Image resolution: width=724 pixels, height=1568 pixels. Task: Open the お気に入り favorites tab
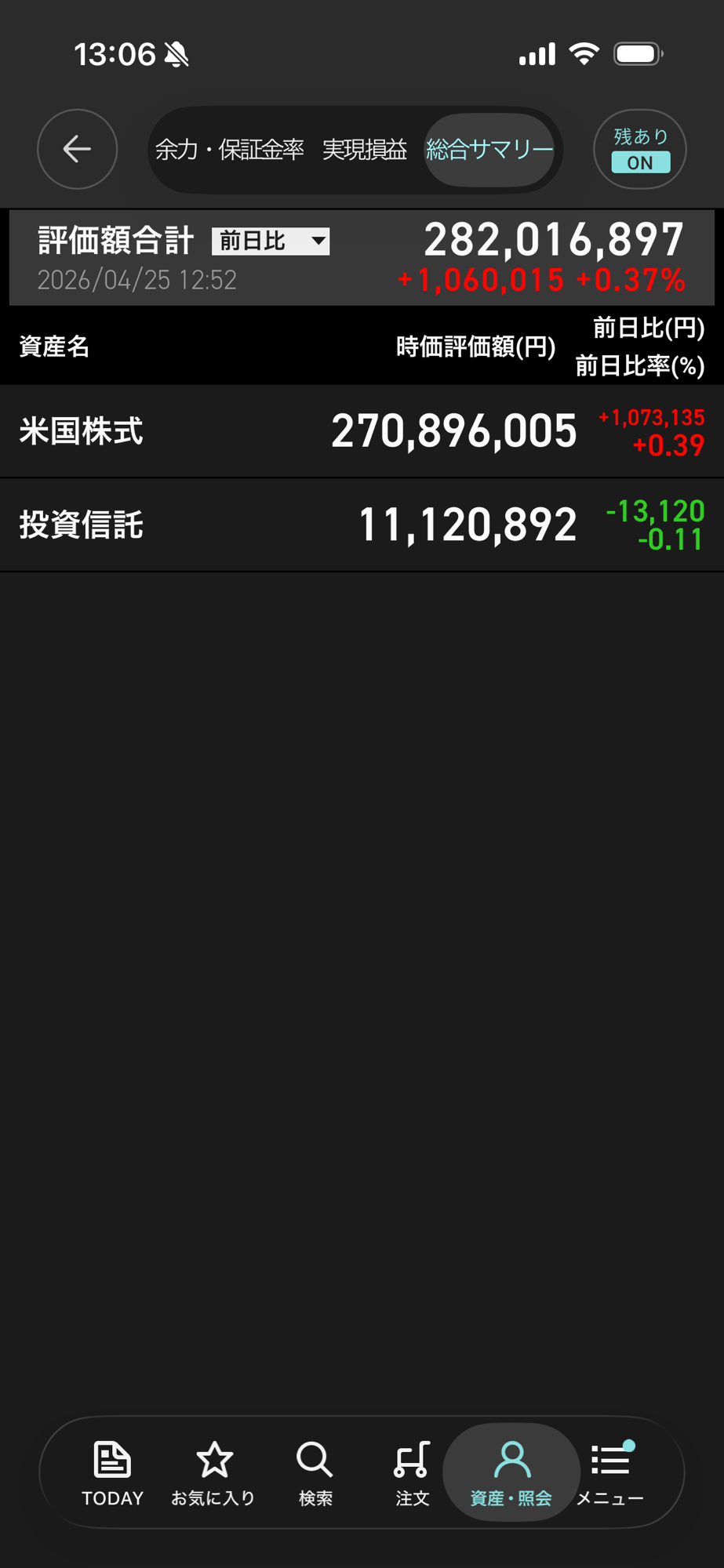[213, 1472]
